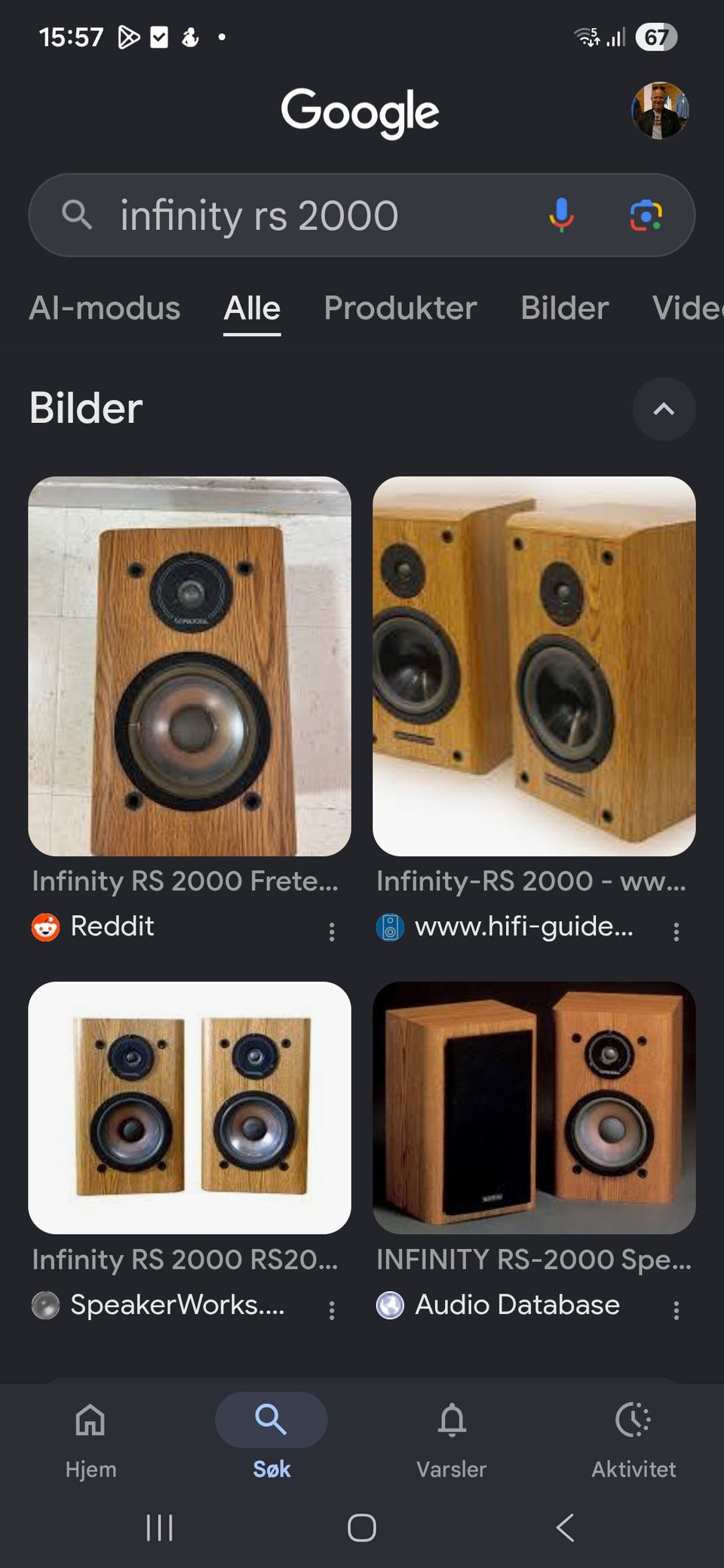This screenshot has width=724, height=1568.
Task: Collapse the Bilder section chevron
Action: pyautogui.click(x=664, y=409)
